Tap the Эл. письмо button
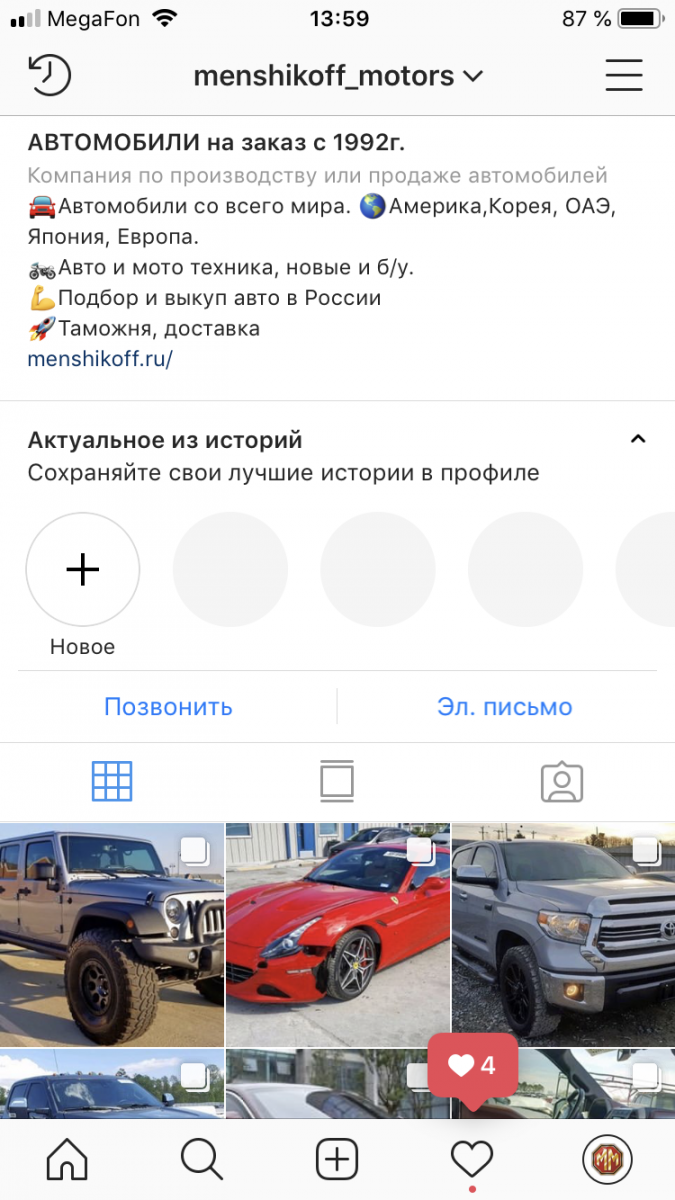The width and height of the screenshot is (675, 1200). [x=505, y=707]
